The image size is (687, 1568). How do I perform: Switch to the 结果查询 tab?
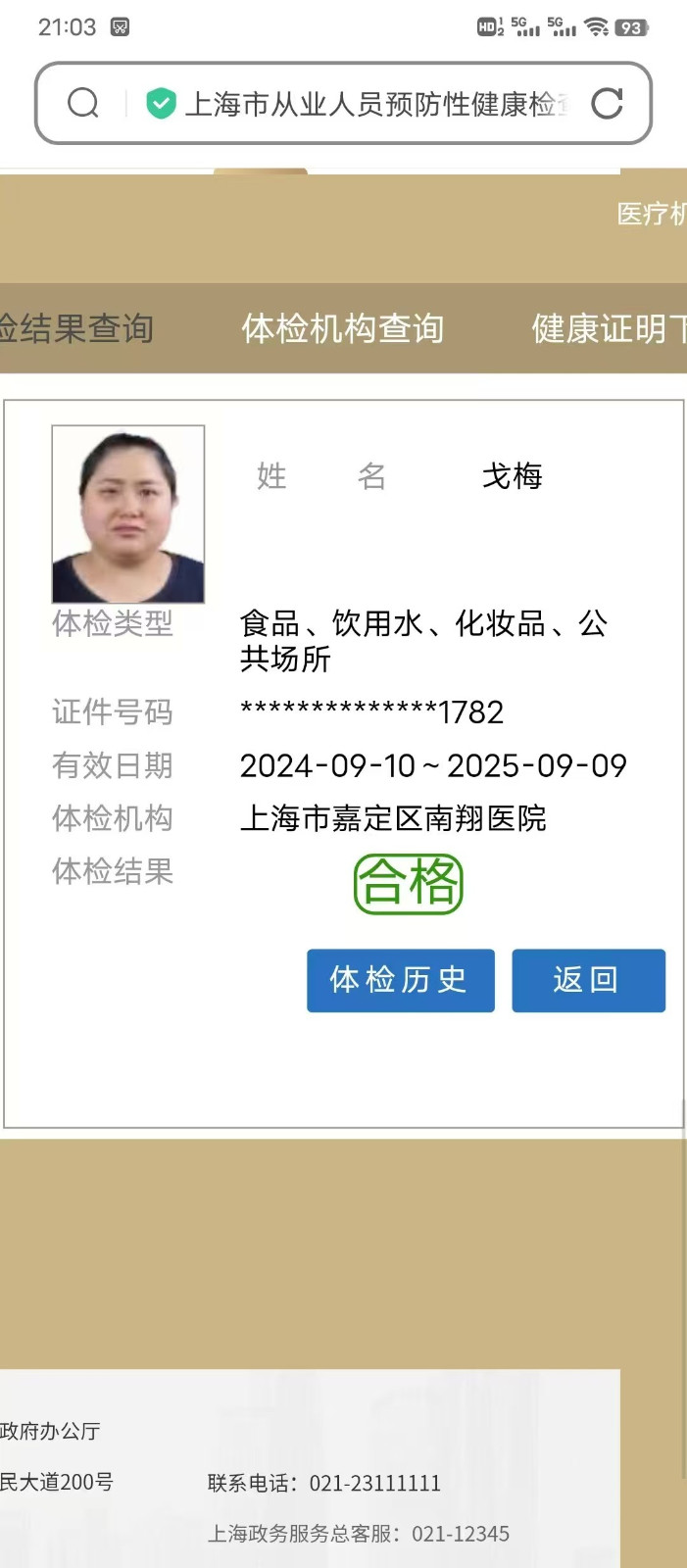point(76,329)
